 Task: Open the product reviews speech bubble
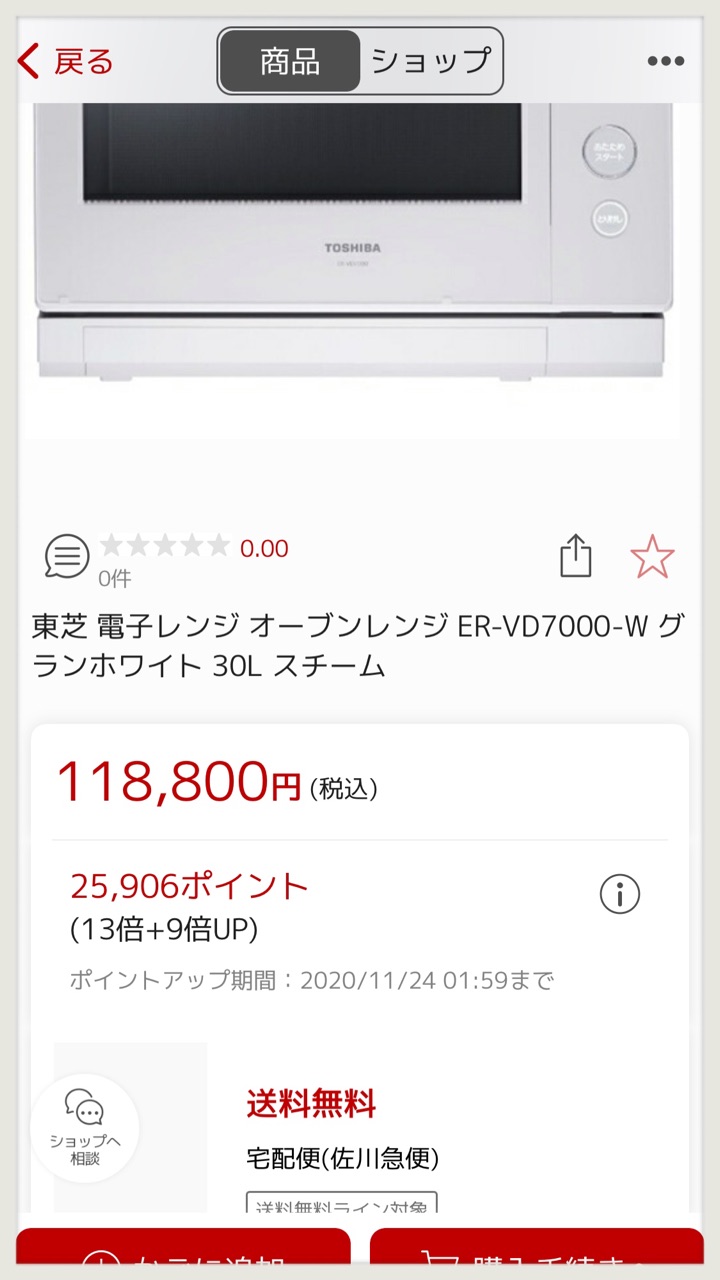[67, 557]
